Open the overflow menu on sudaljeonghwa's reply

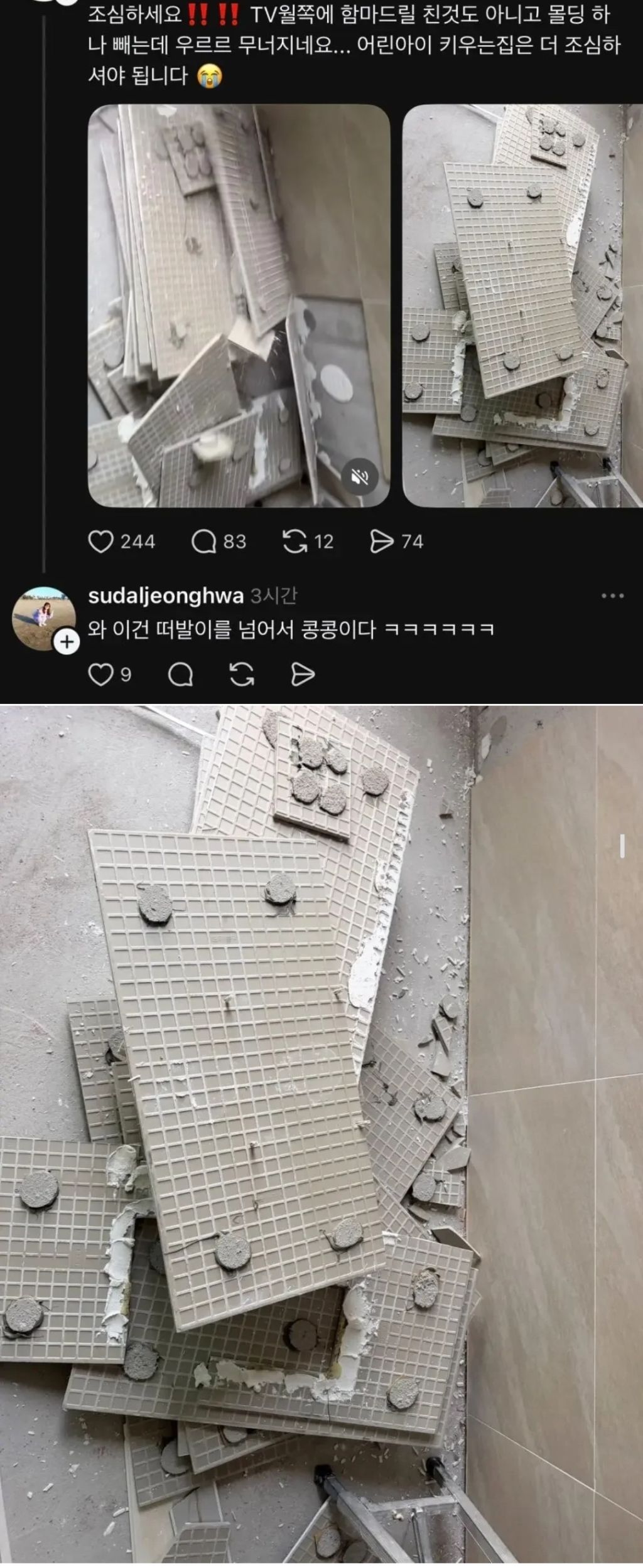pyautogui.click(x=612, y=595)
